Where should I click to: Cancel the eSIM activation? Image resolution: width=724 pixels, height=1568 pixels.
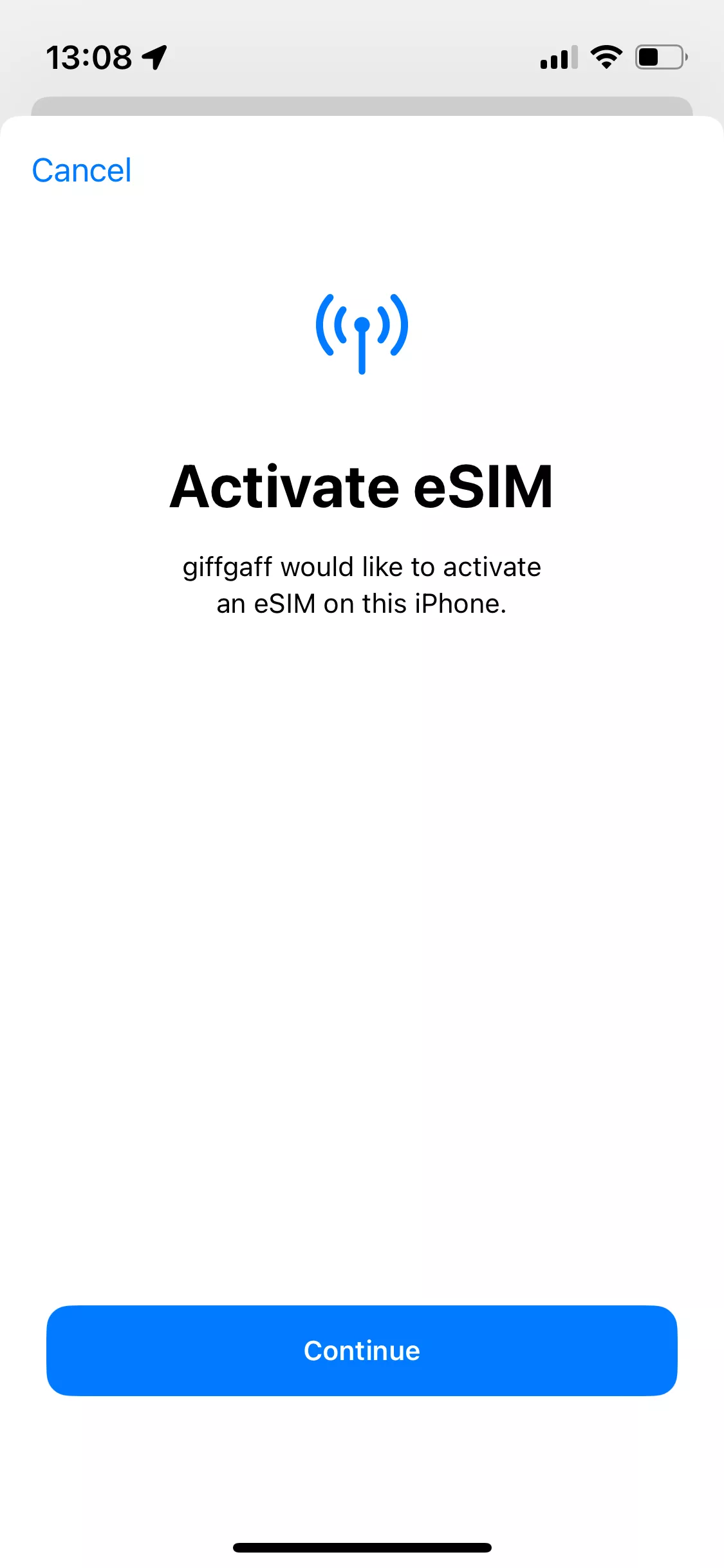coord(82,171)
